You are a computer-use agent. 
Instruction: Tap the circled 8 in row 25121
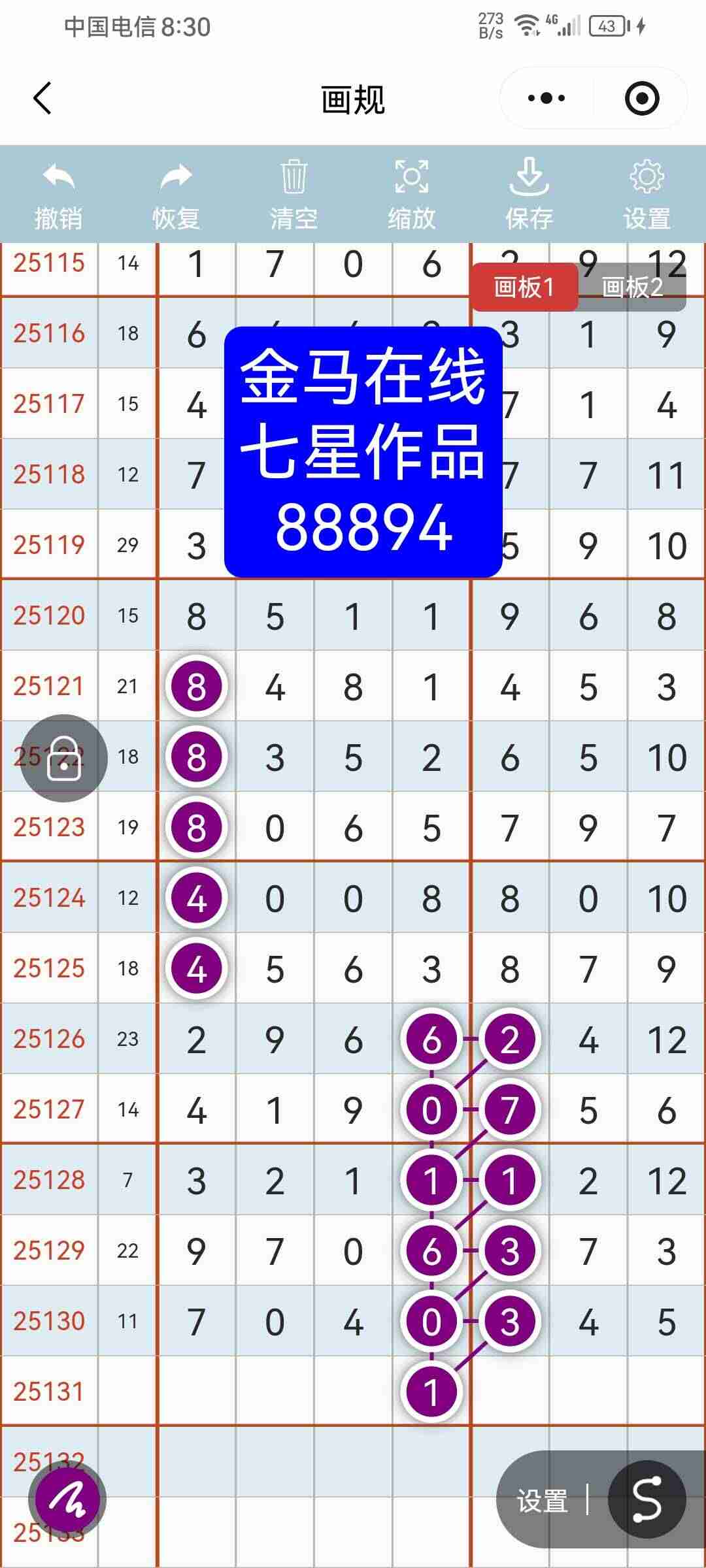click(x=196, y=686)
